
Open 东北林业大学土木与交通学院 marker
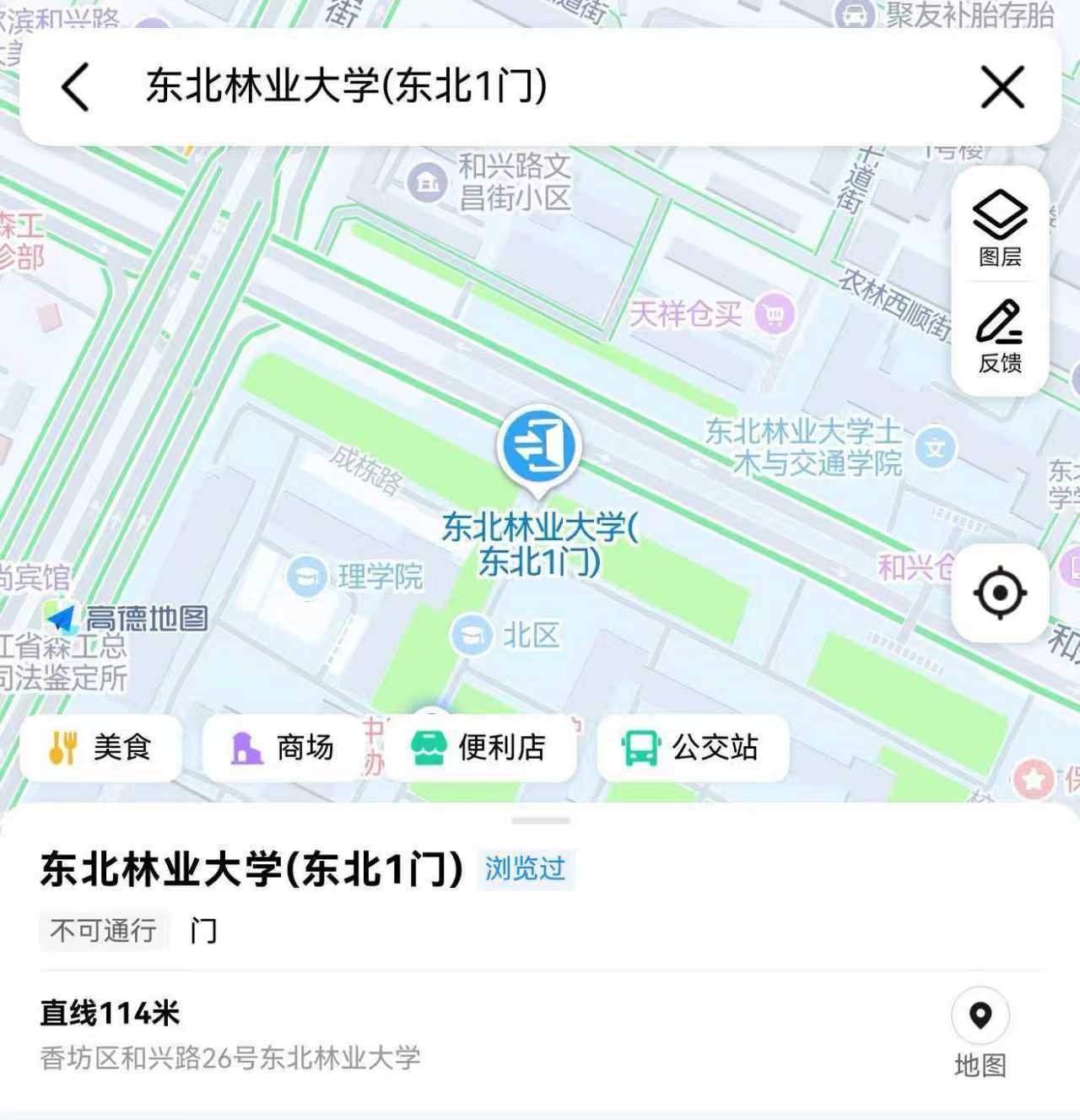[935, 447]
